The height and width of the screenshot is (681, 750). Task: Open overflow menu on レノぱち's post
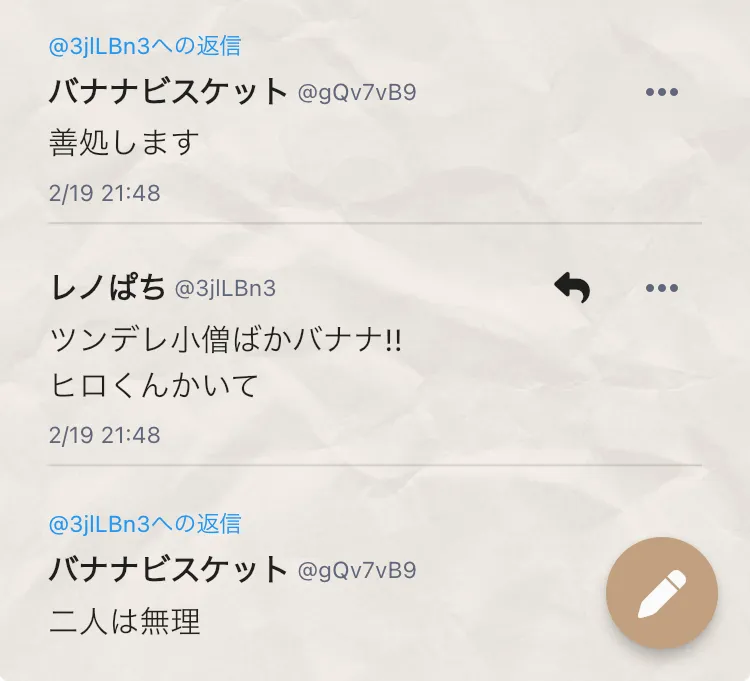click(662, 289)
